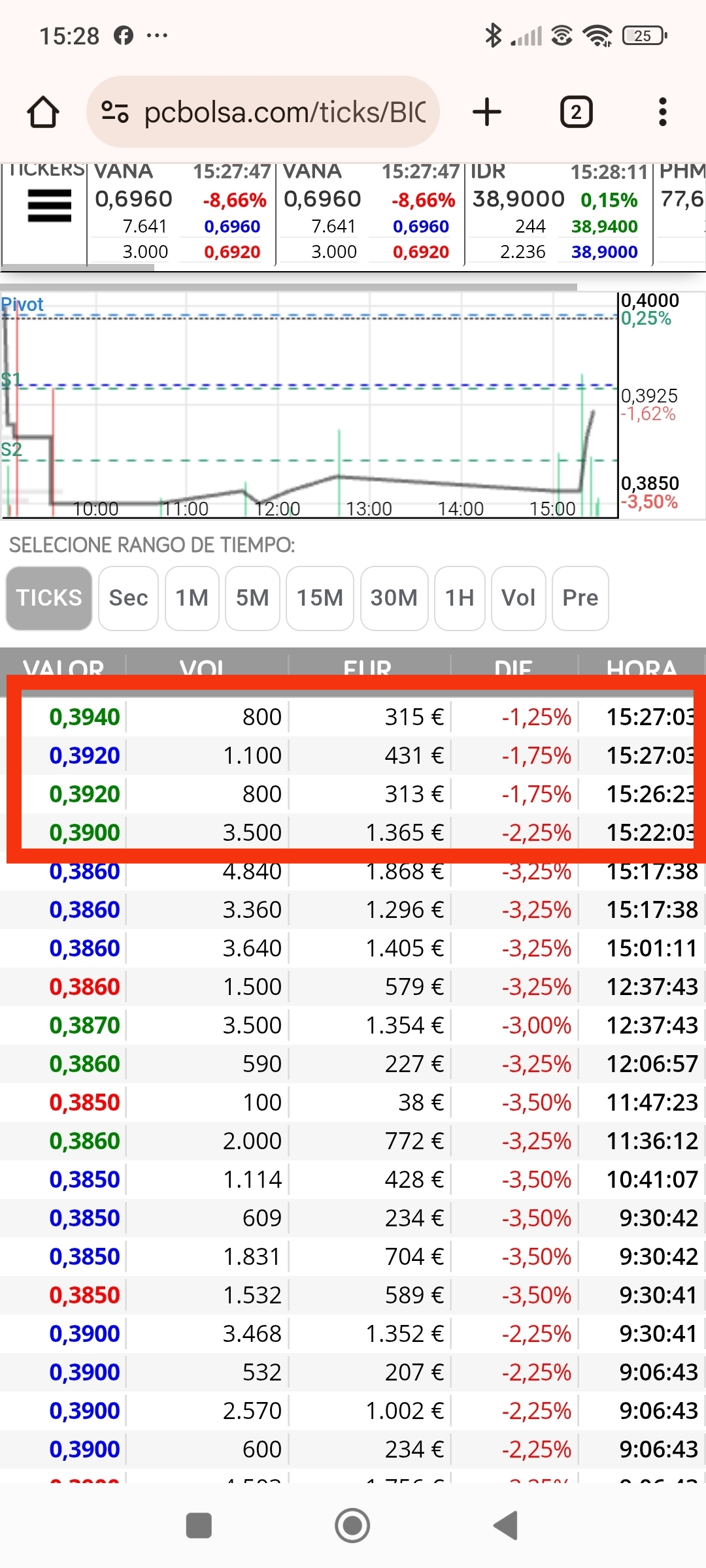Viewport: 706px width, 1568px height.
Task: Open the tab switcher showing 2 tabs
Action: coord(577,112)
